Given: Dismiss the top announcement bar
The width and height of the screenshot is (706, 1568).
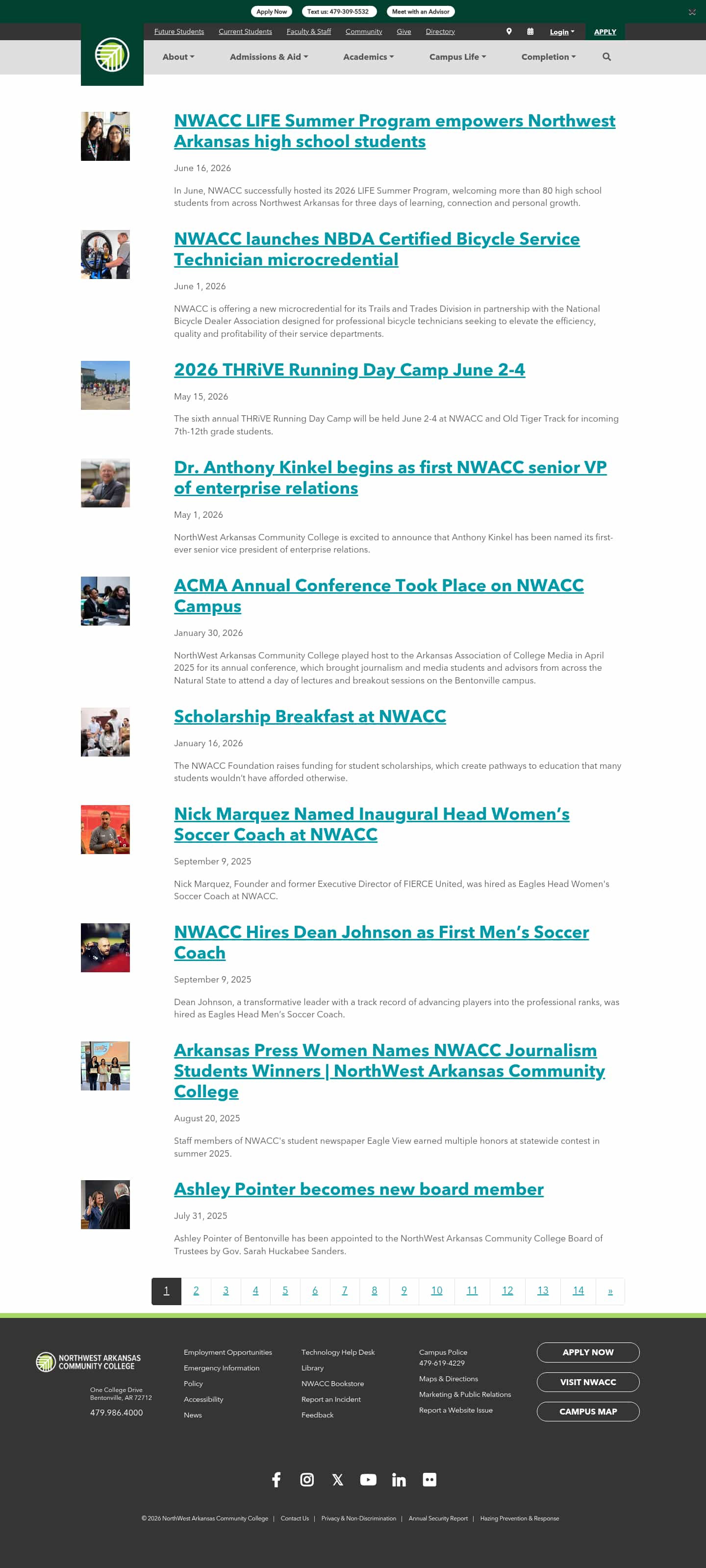Looking at the screenshot, I should 692,12.
